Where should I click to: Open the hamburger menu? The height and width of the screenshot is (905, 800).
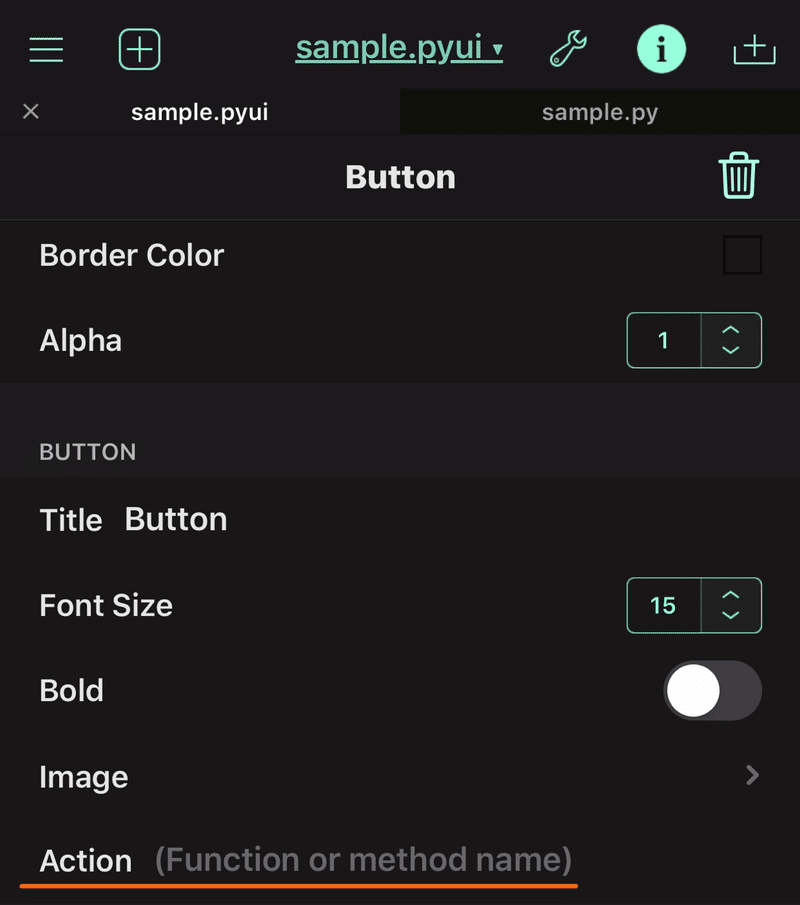(x=46, y=48)
